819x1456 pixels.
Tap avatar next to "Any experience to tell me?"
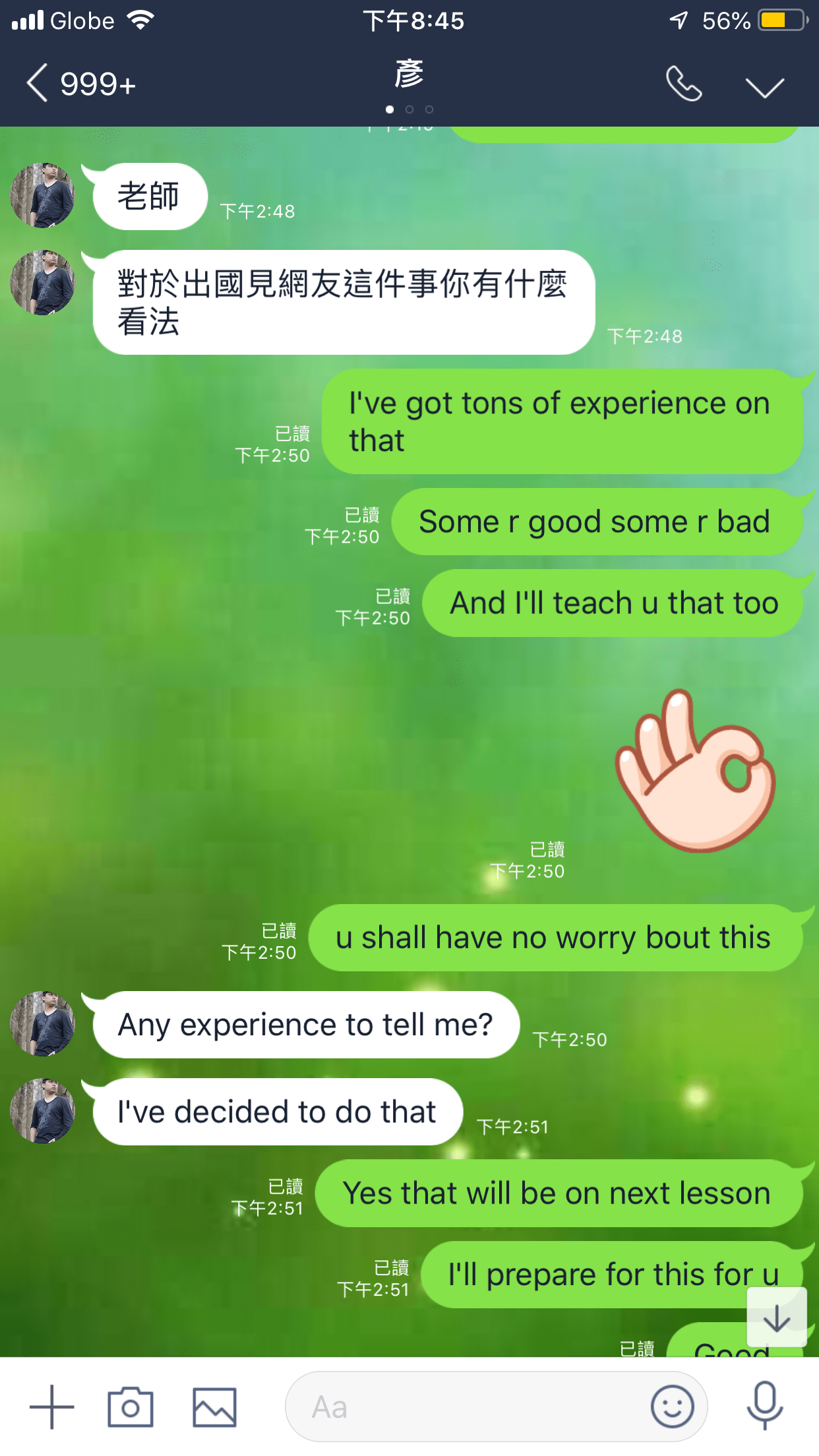pos(43,1024)
